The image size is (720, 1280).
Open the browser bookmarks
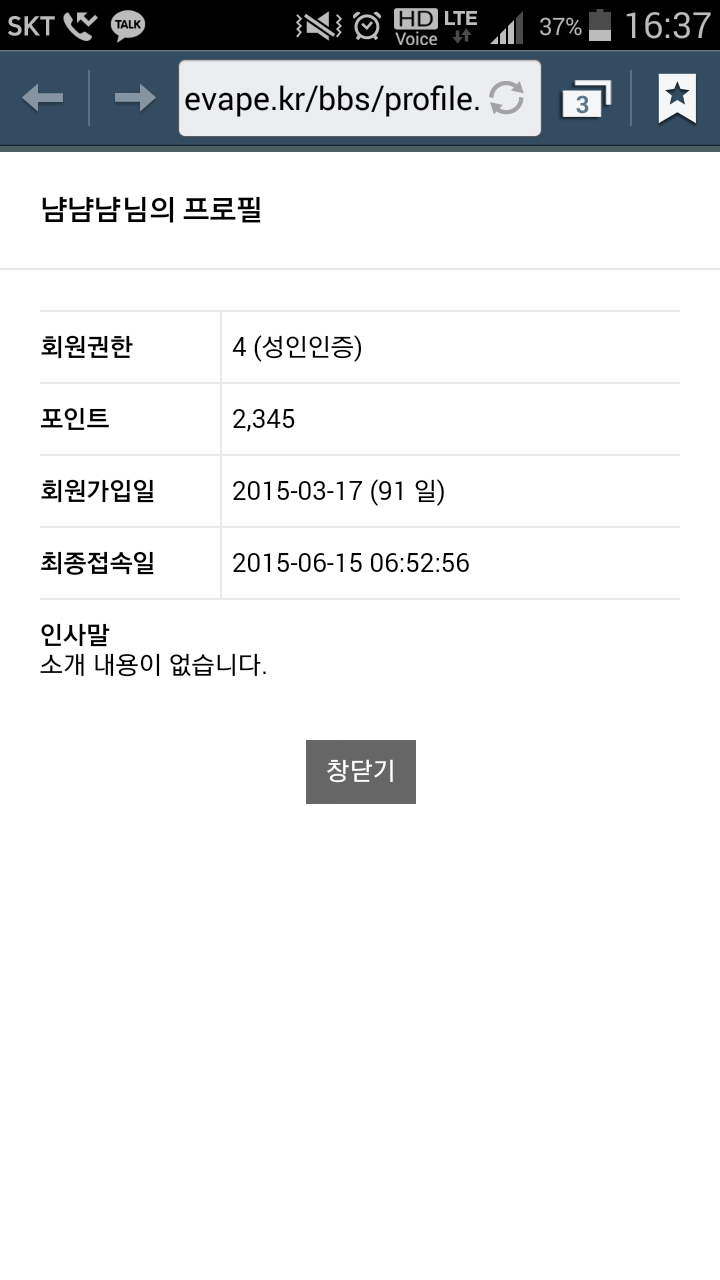coord(677,98)
